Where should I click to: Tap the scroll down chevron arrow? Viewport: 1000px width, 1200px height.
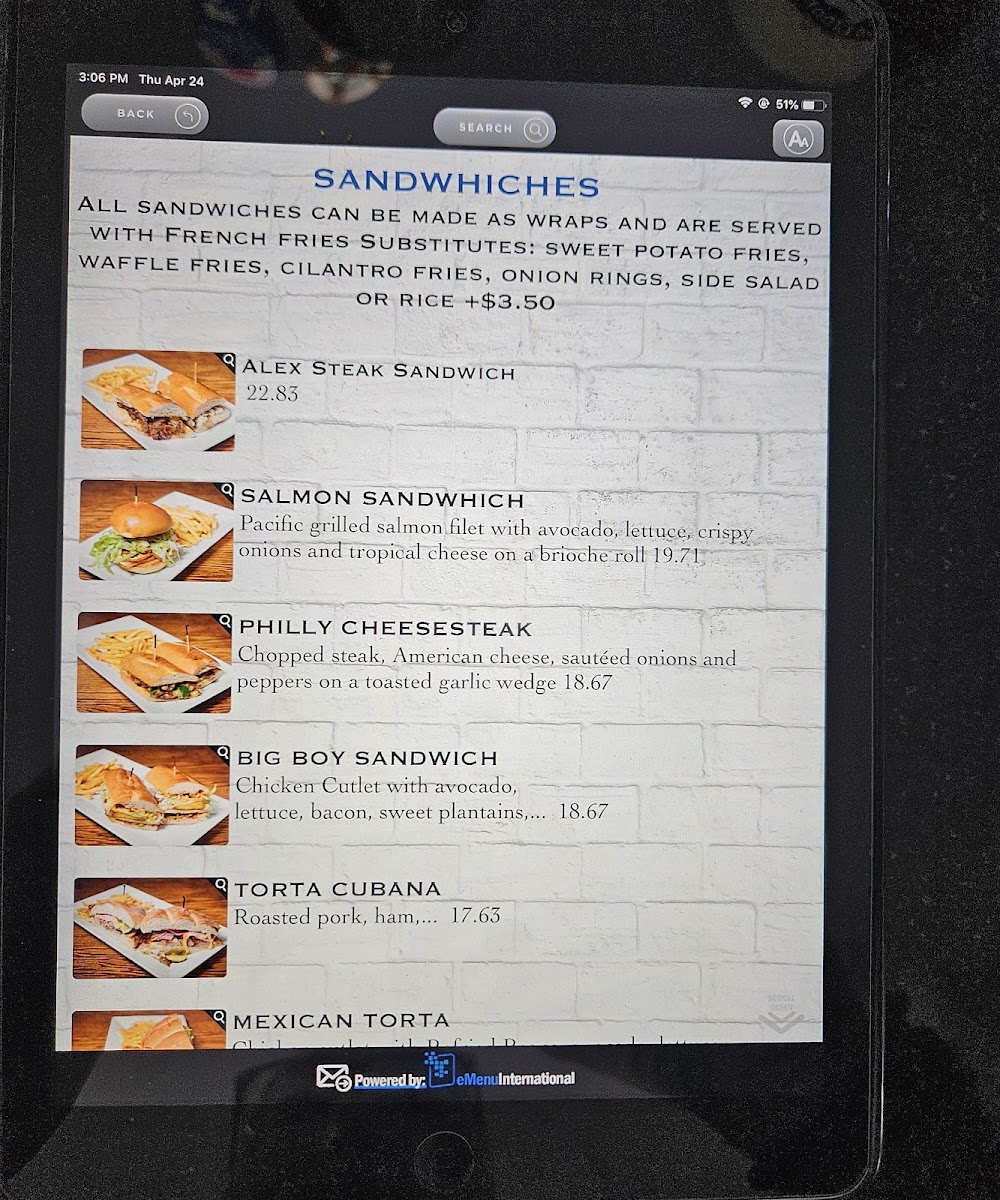(x=781, y=1020)
